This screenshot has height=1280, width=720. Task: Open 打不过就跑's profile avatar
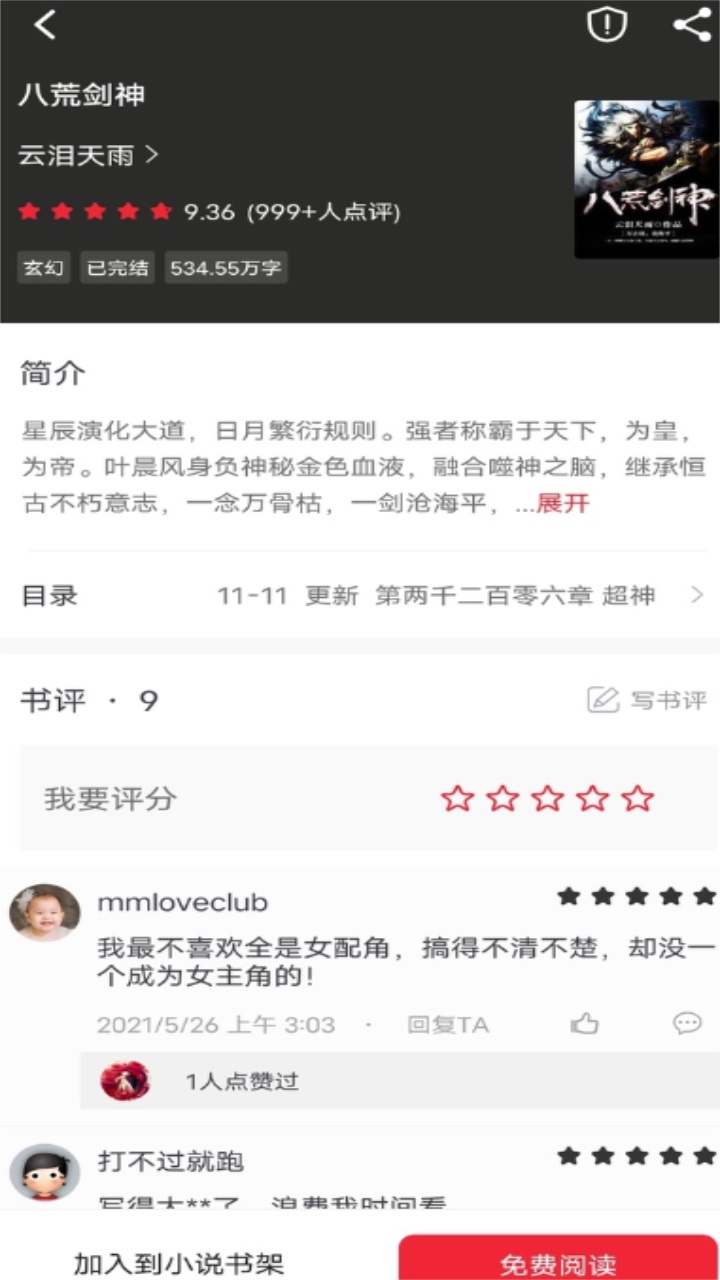tap(45, 1172)
